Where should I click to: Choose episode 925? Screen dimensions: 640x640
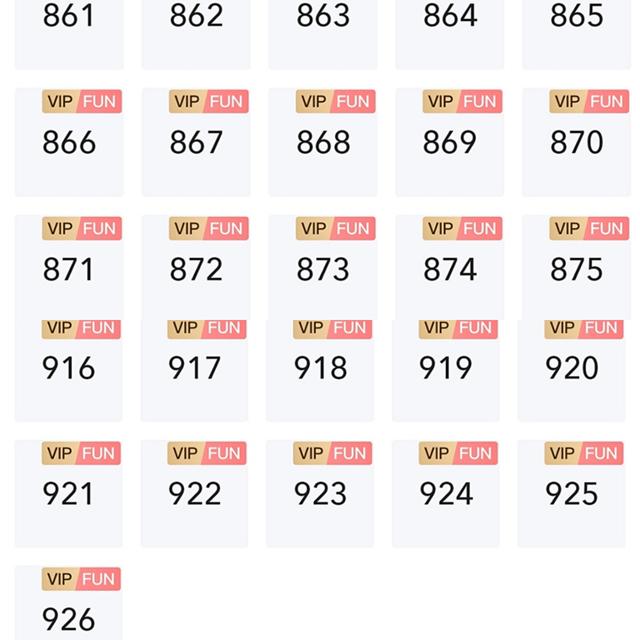click(x=571, y=494)
